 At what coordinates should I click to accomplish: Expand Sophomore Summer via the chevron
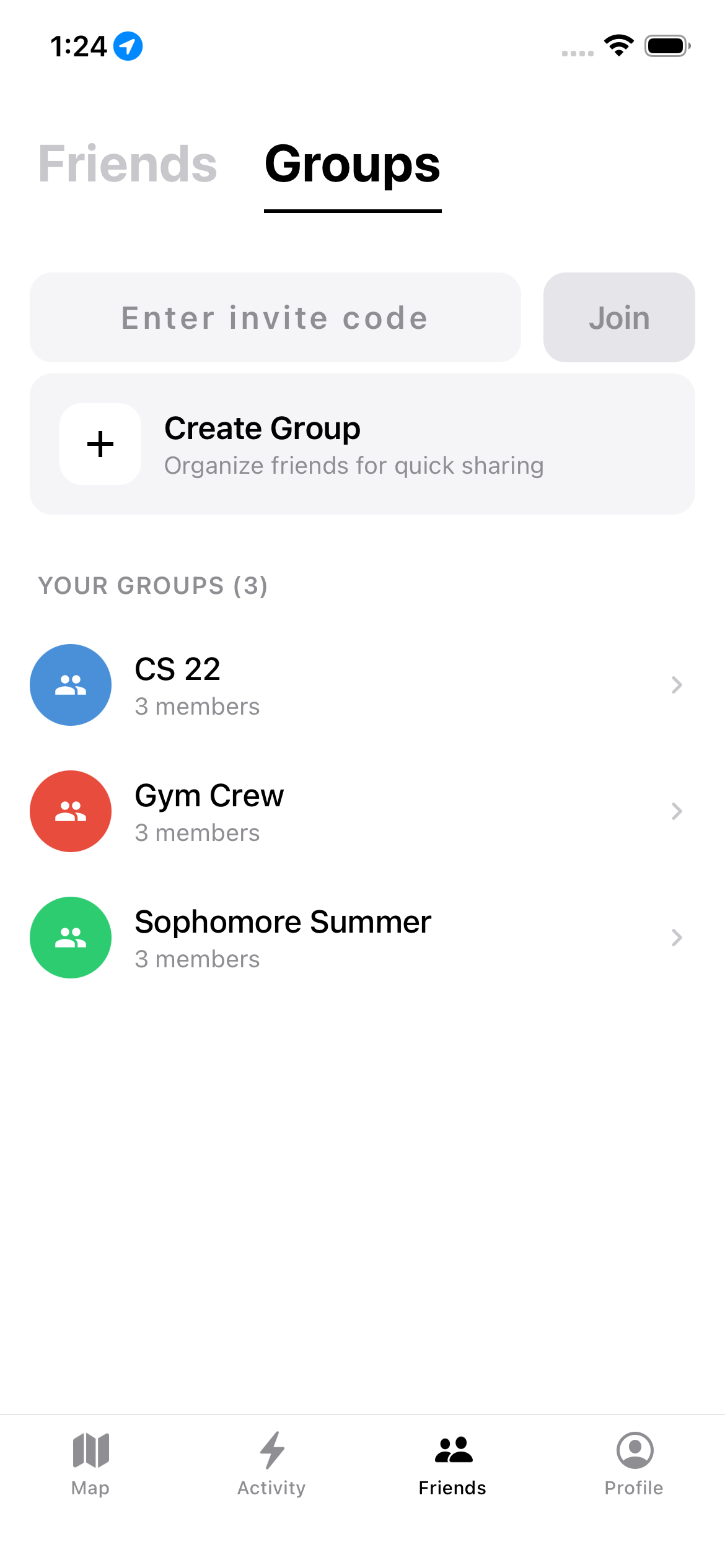click(x=677, y=938)
